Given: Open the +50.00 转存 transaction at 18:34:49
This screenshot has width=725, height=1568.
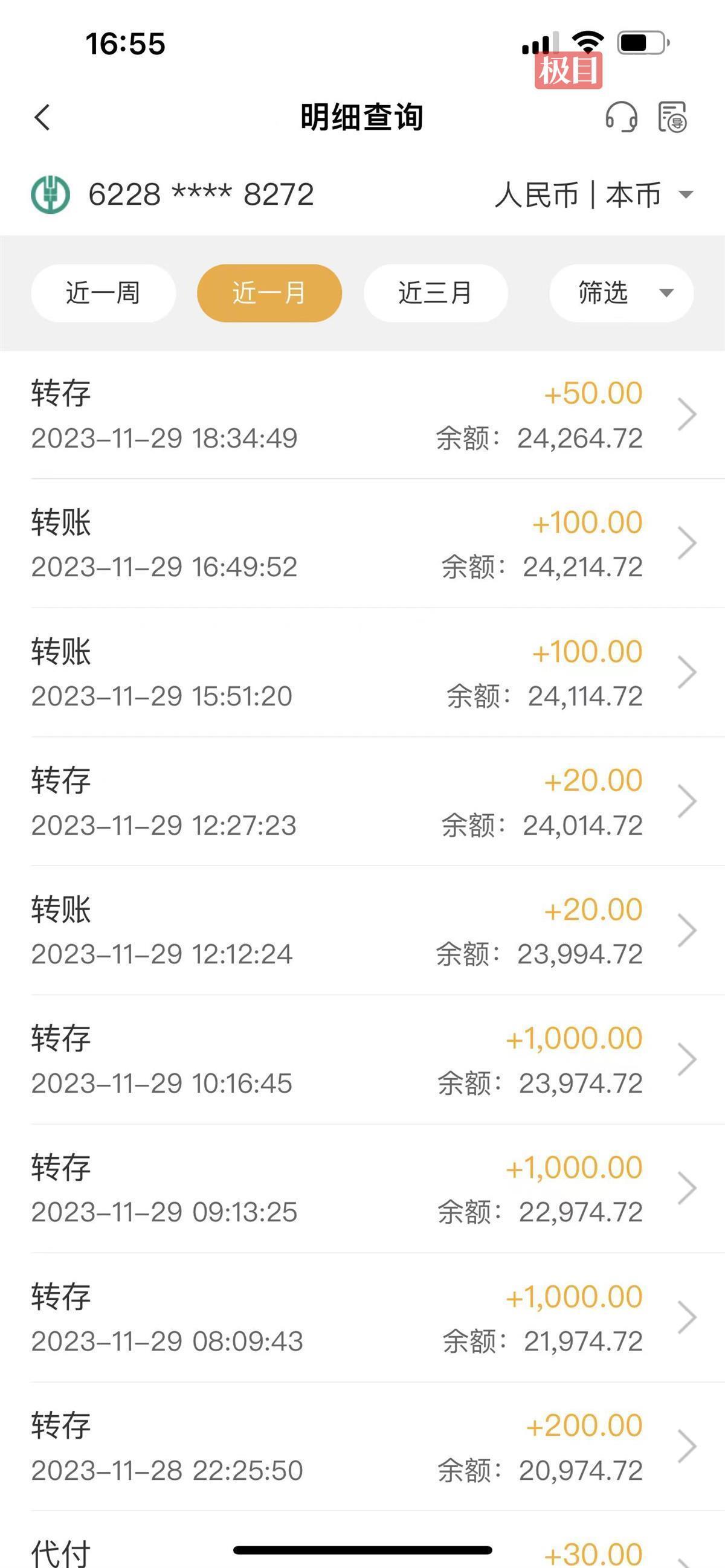Looking at the screenshot, I should click(363, 414).
